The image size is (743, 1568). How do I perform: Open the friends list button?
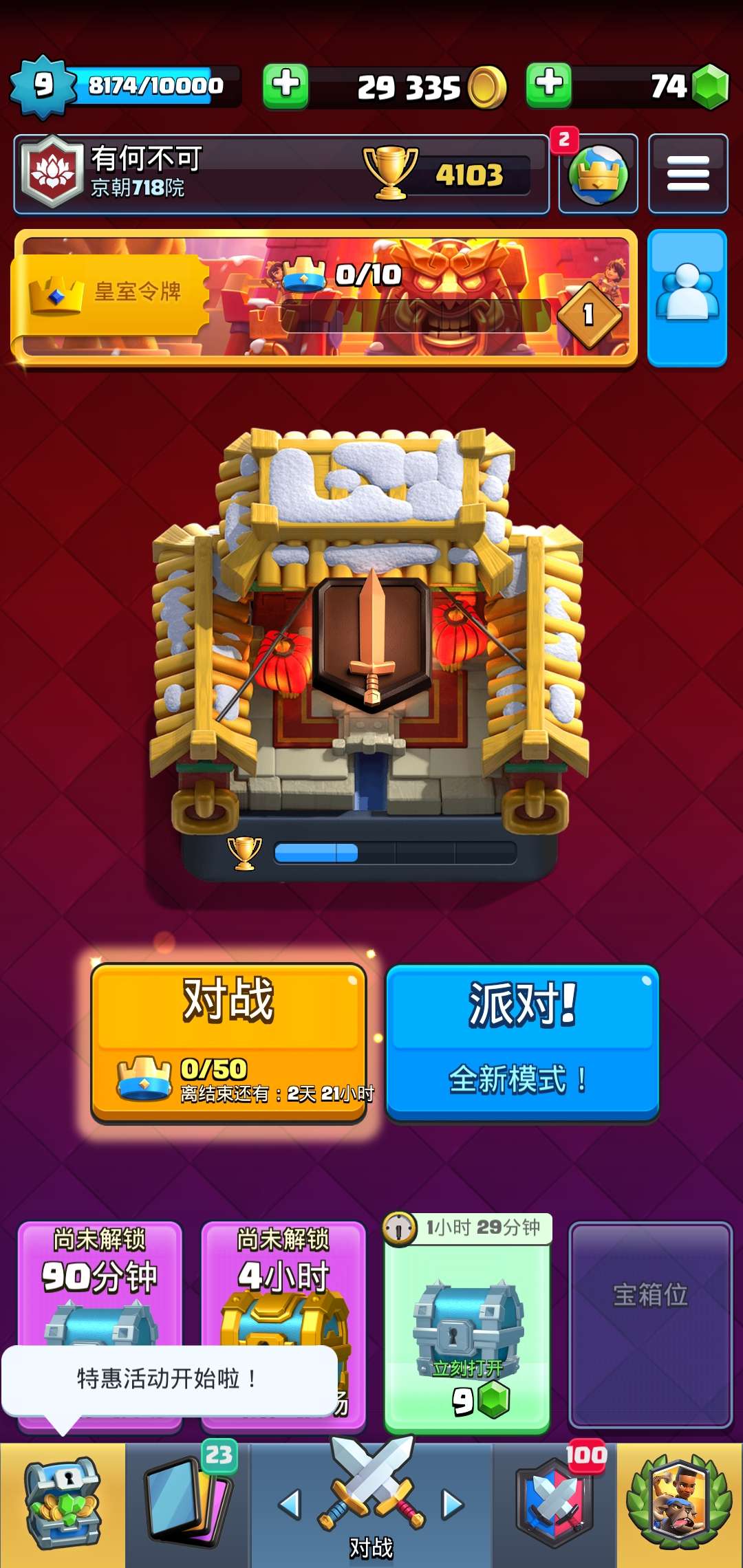(x=687, y=297)
